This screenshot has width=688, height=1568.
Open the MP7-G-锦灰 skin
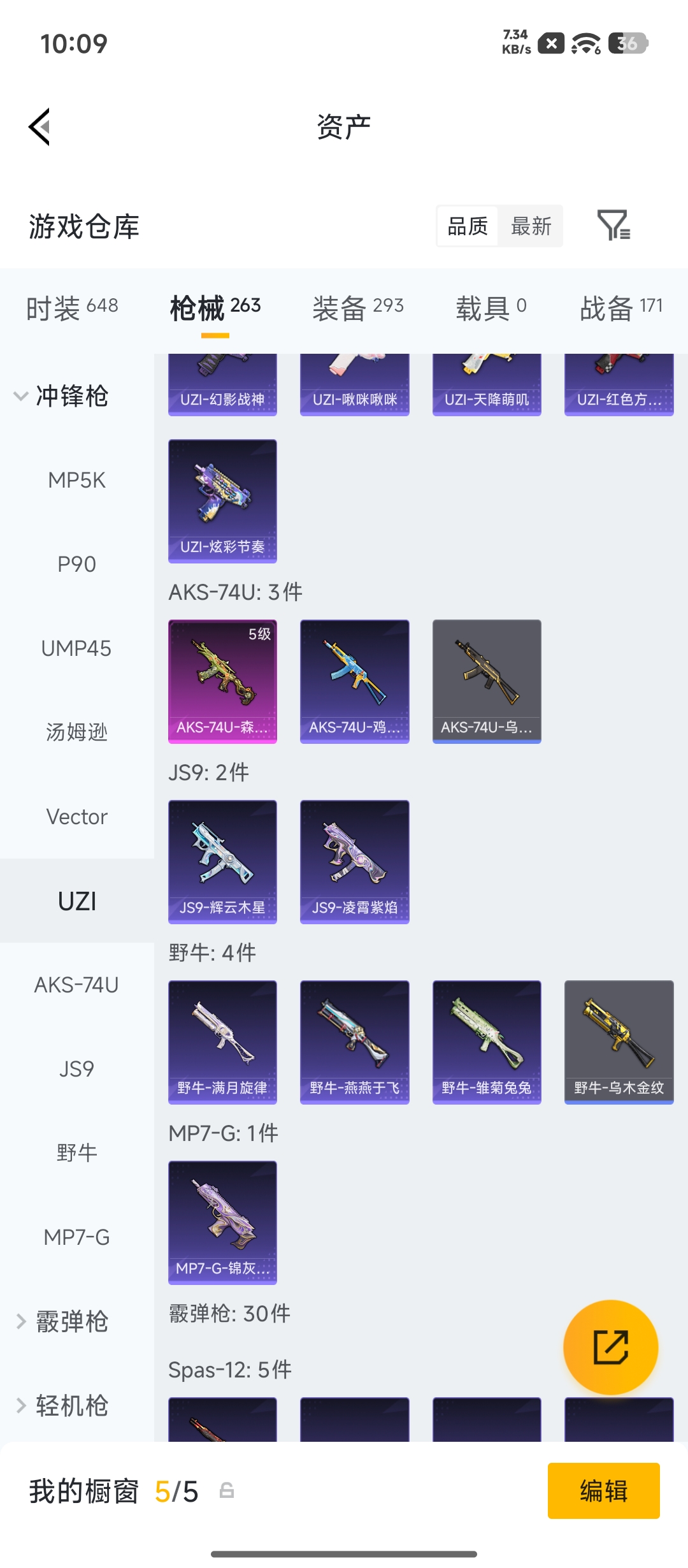(x=222, y=1223)
